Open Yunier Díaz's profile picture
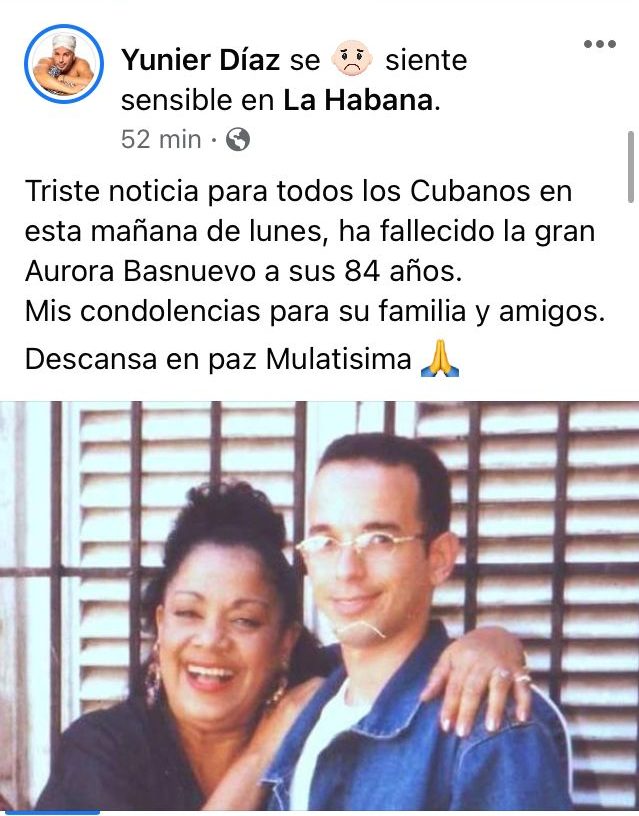The image size is (639, 816). [x=63, y=64]
